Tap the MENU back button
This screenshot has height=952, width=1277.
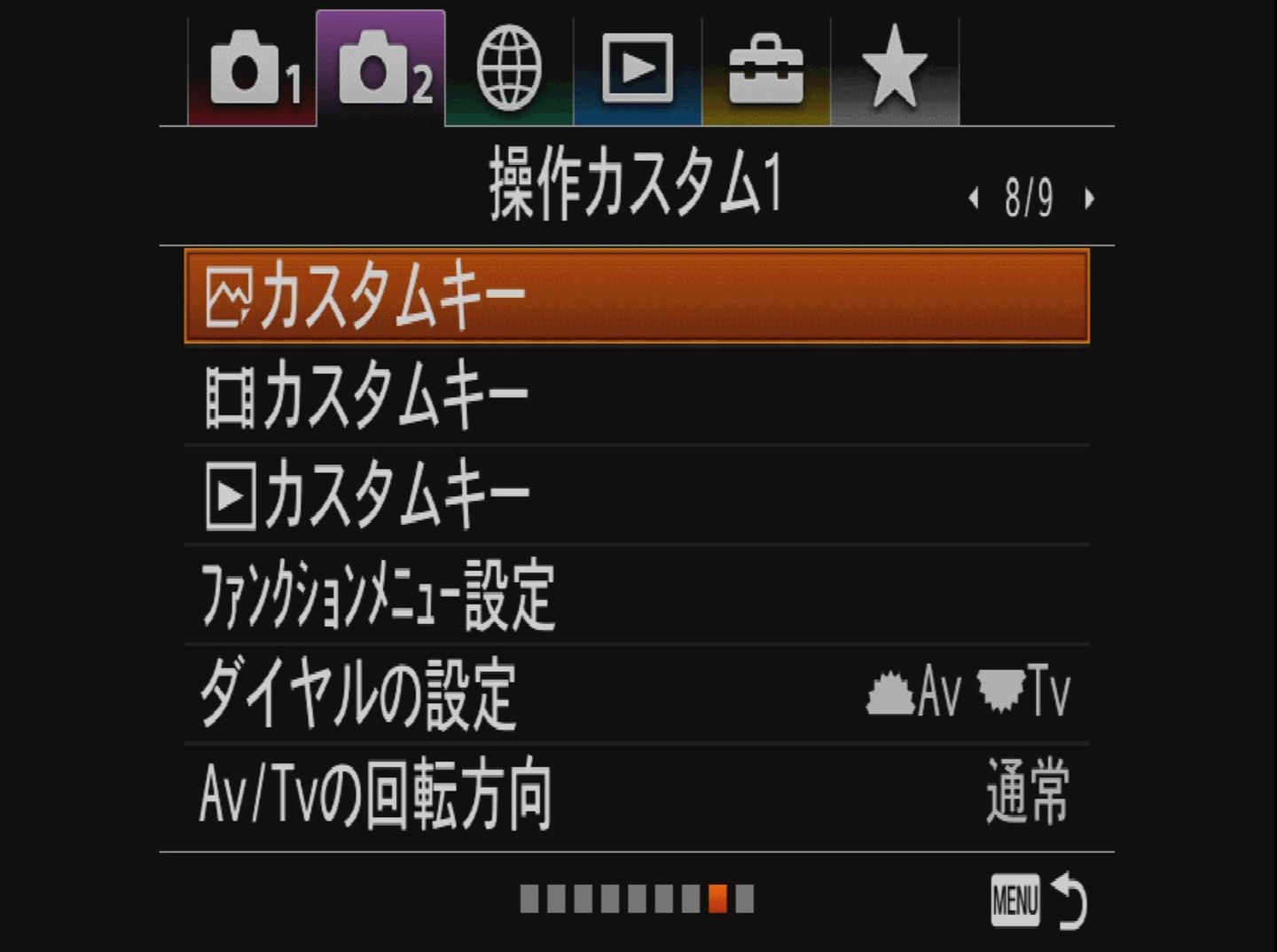click(x=1038, y=901)
